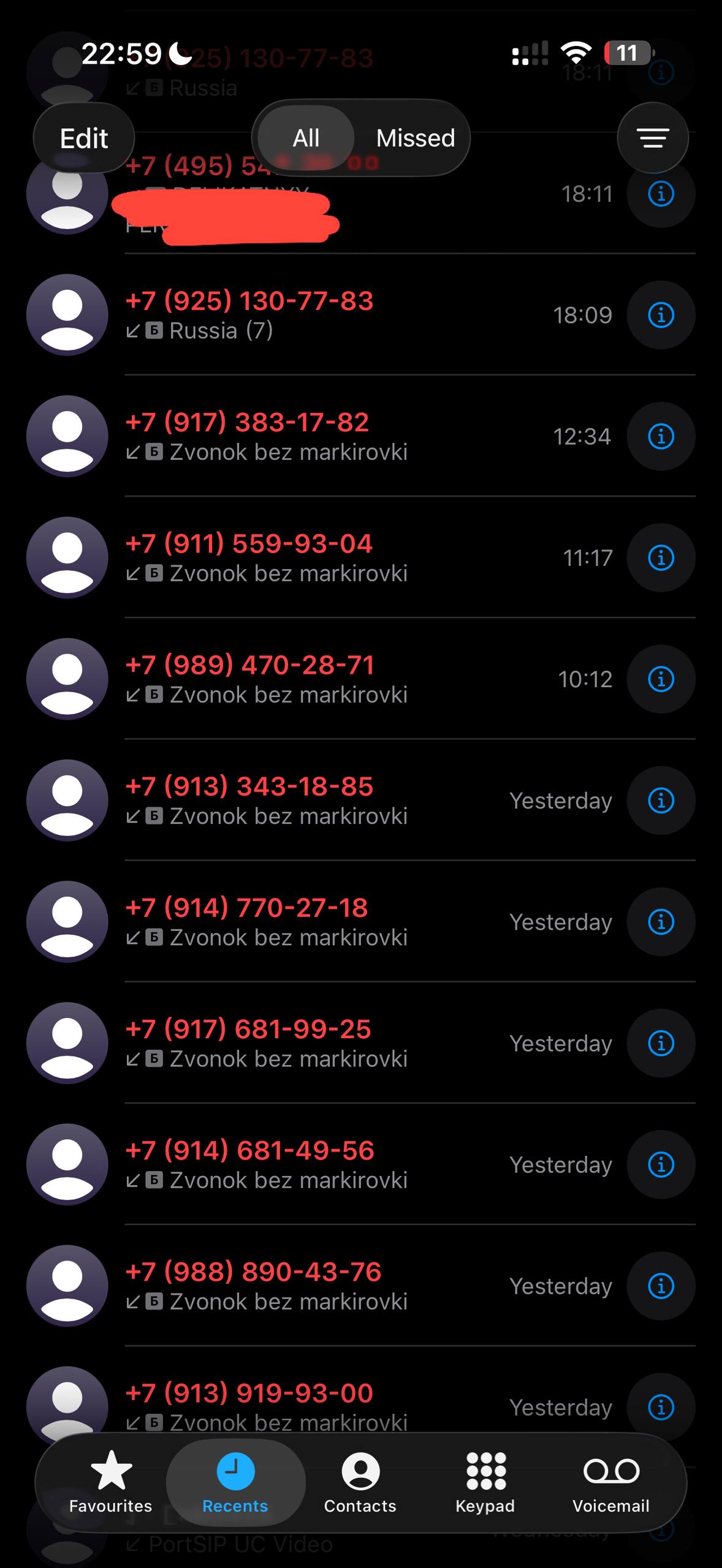Viewport: 722px width, 1568px height.
Task: Open the filter menu icon
Action: 653,138
